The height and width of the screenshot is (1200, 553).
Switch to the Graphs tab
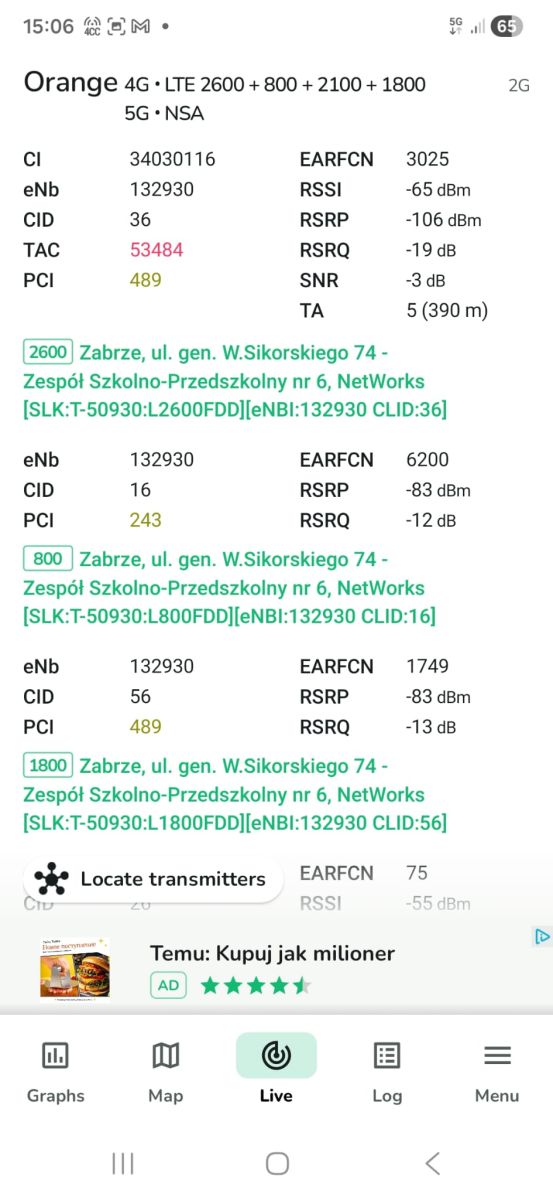point(56,1069)
